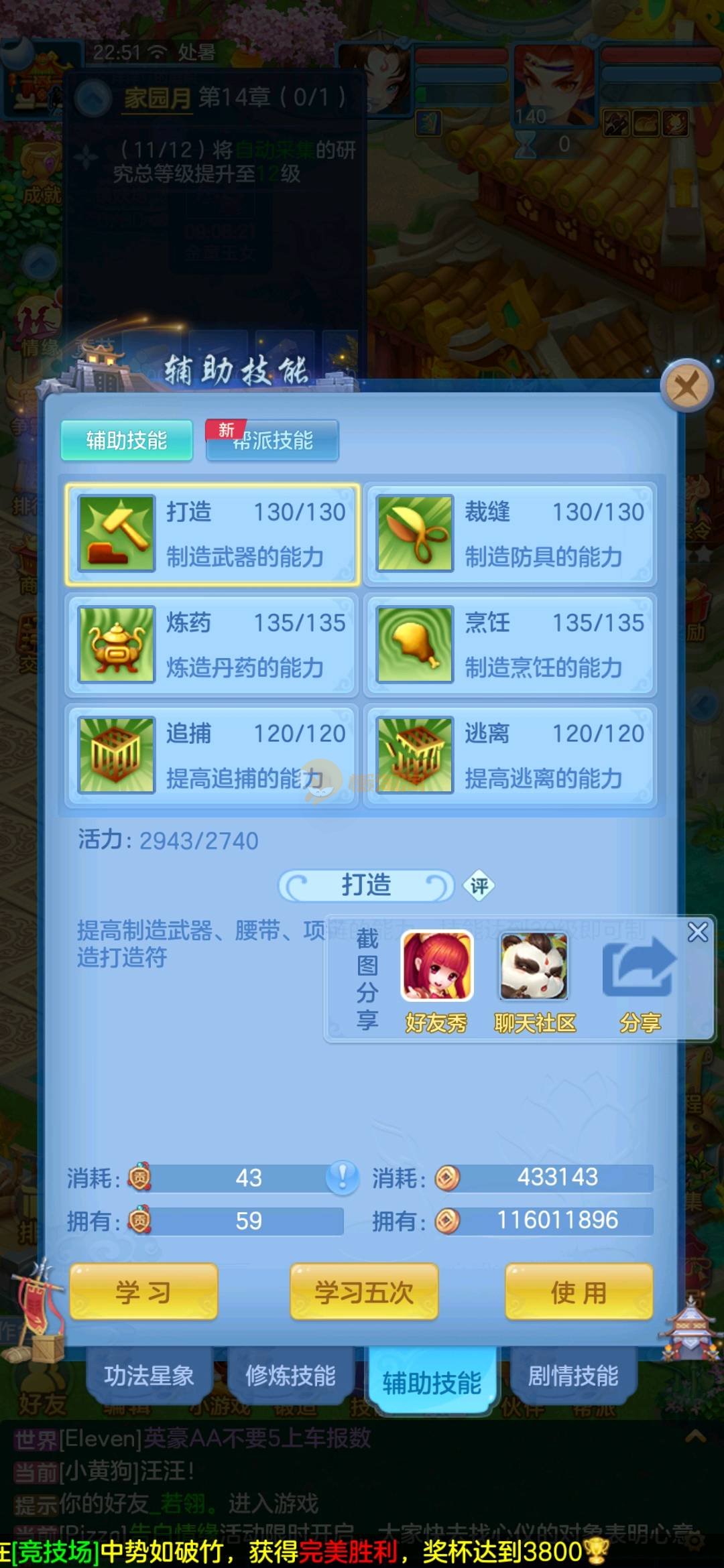Pick the 逃离 skill card

[x=510, y=755]
